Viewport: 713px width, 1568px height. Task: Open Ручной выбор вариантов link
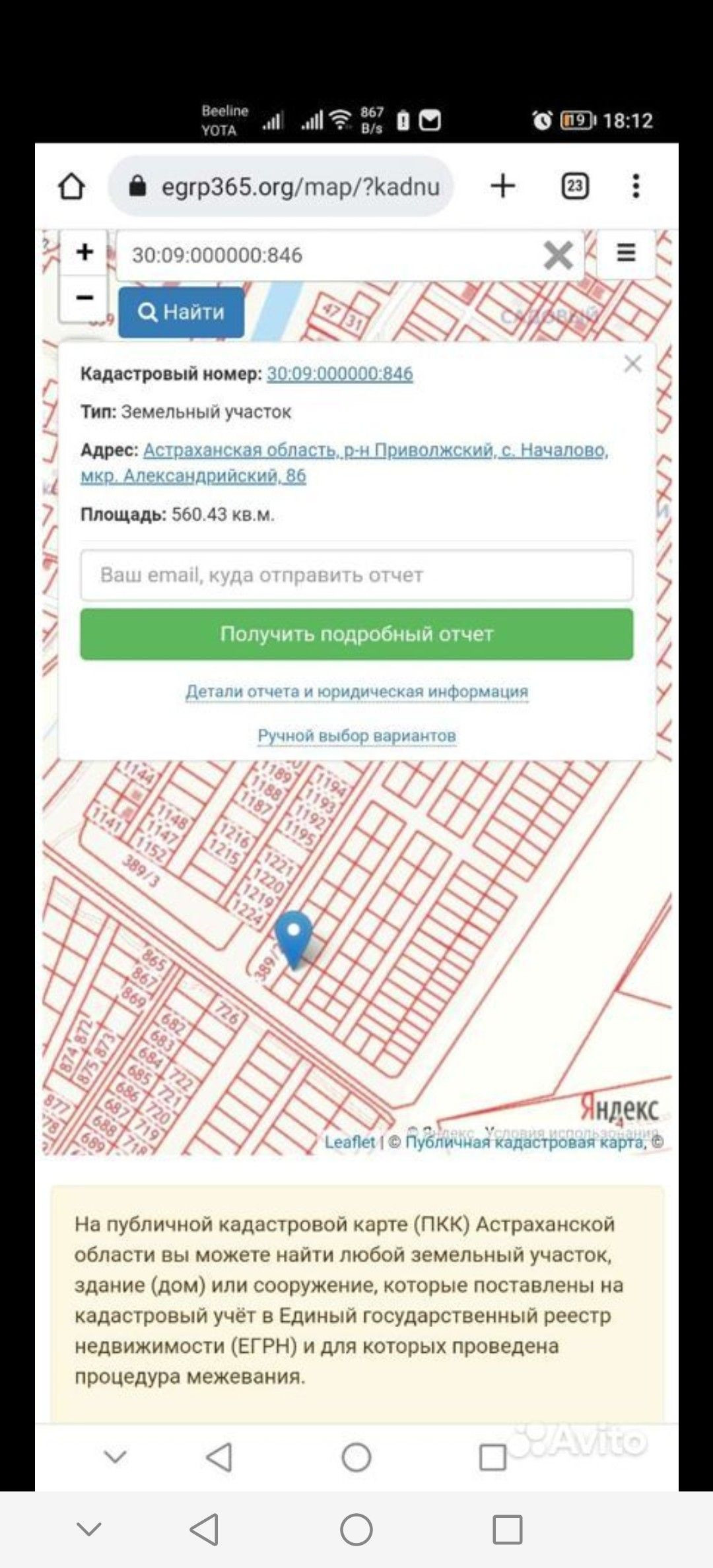(x=357, y=735)
